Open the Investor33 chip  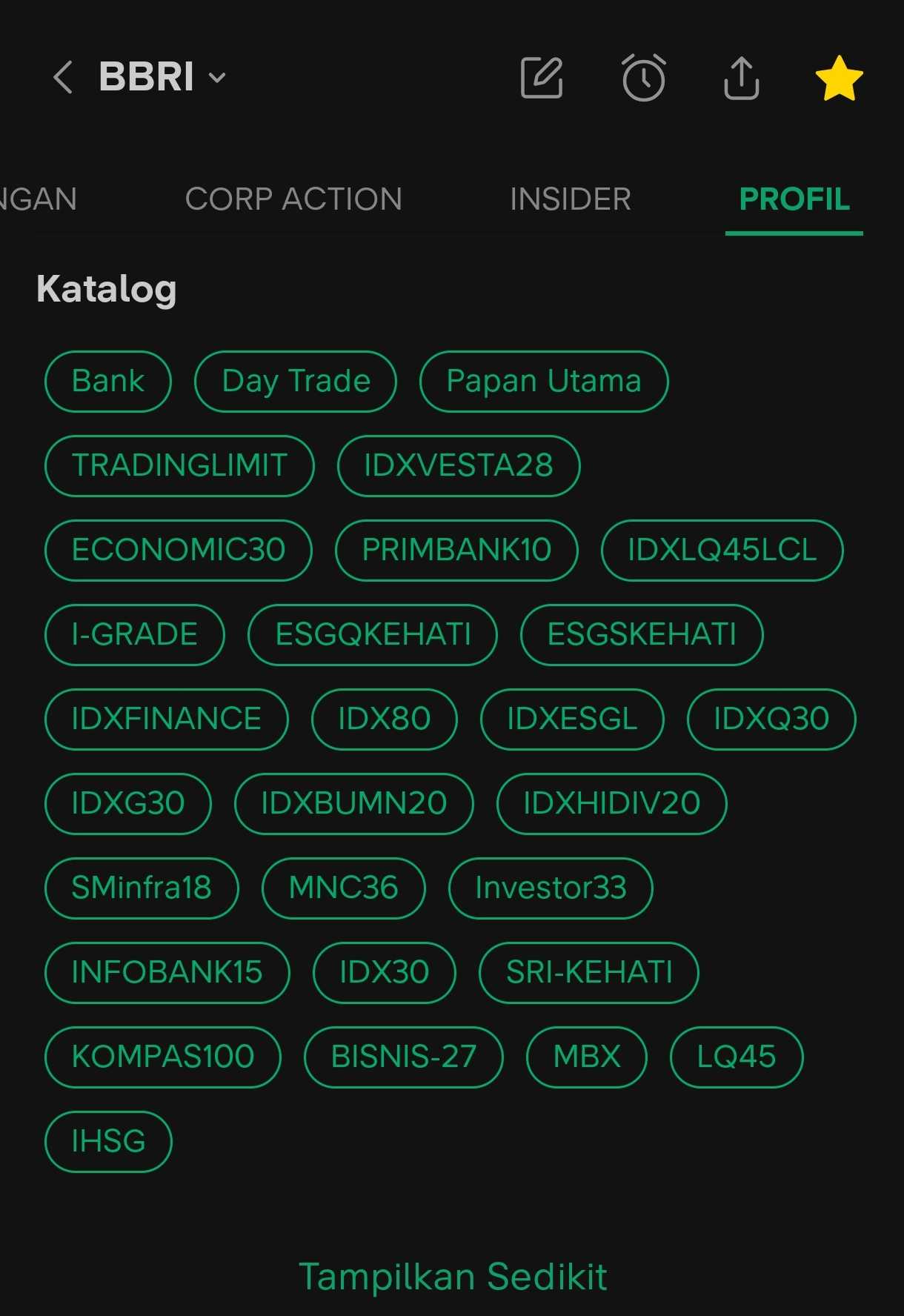(551, 888)
